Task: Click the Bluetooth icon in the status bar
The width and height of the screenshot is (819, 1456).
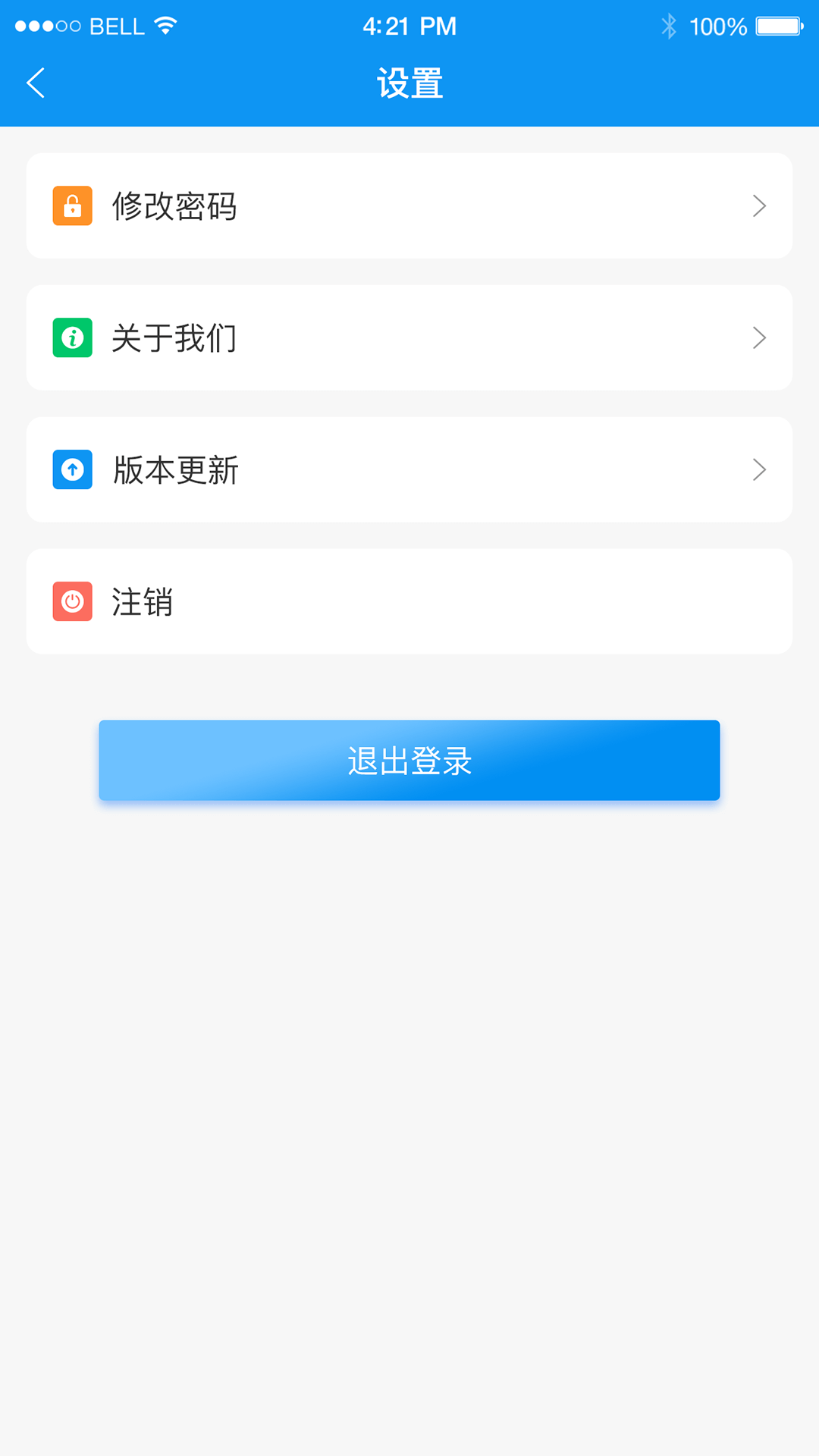Action: coord(668,25)
